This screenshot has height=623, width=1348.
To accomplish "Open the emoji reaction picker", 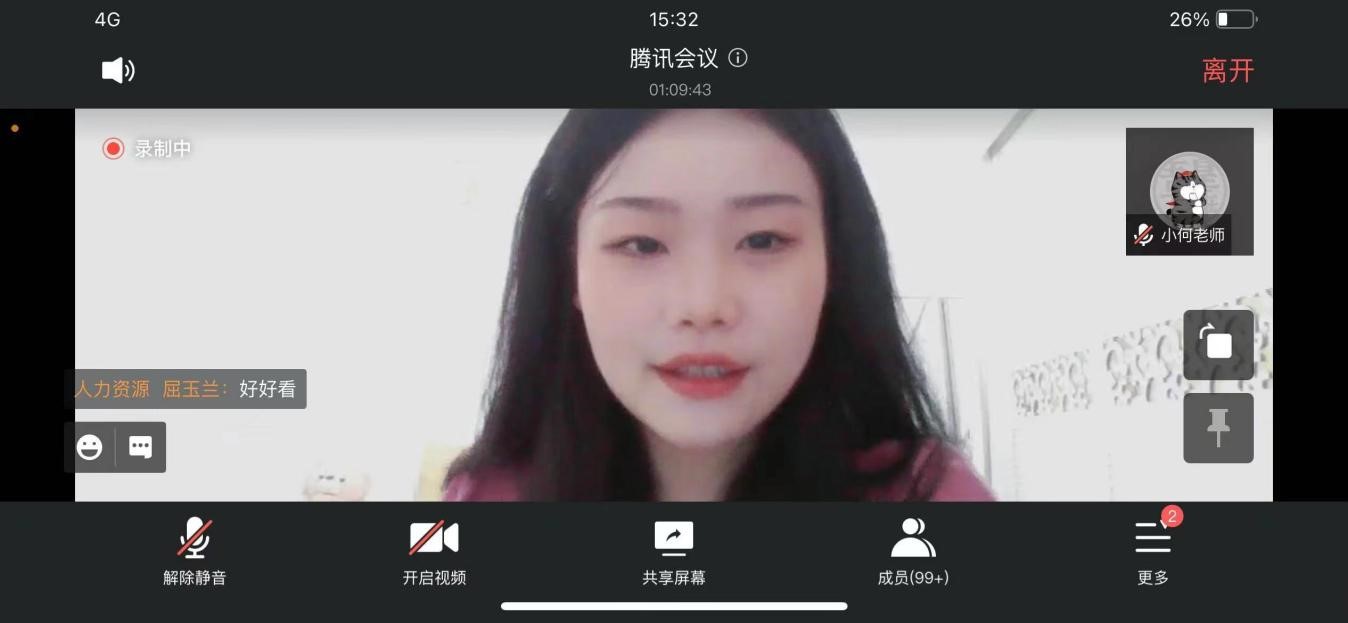I will [90, 447].
